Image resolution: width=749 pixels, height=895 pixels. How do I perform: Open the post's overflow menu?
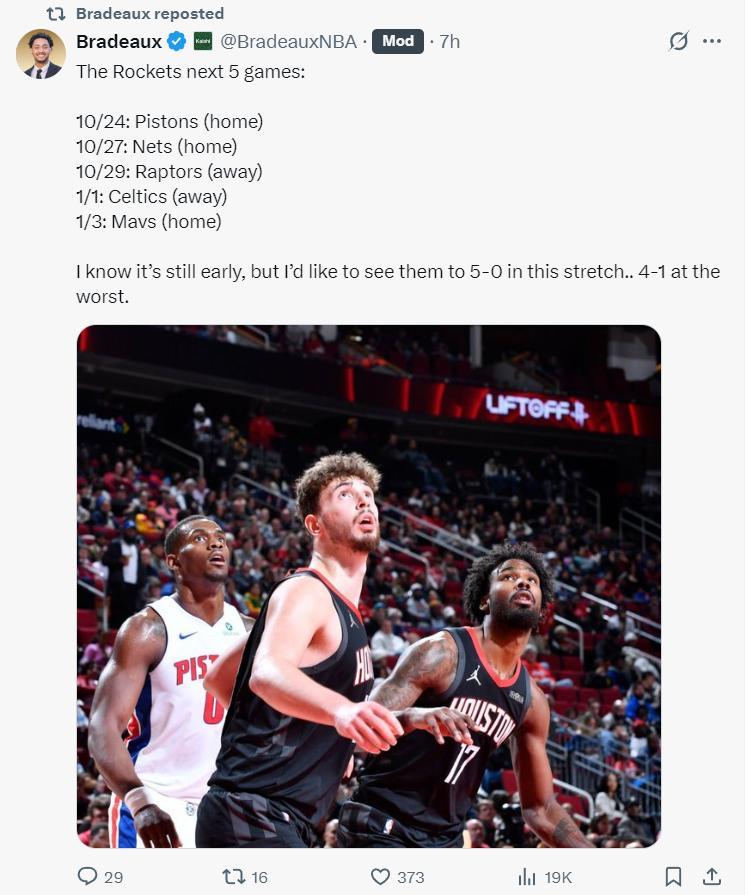(712, 41)
